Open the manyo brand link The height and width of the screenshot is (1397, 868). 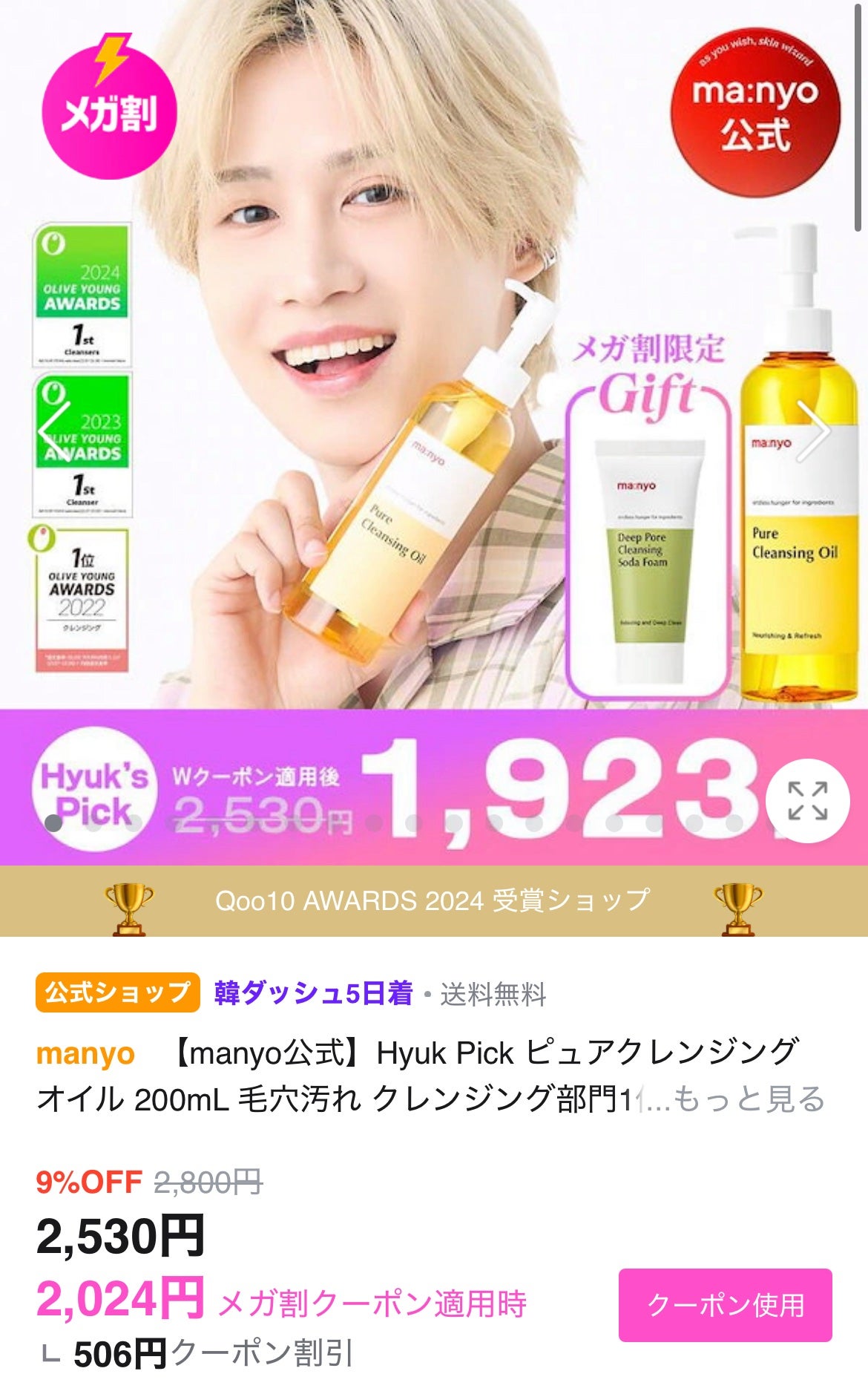(x=85, y=1053)
